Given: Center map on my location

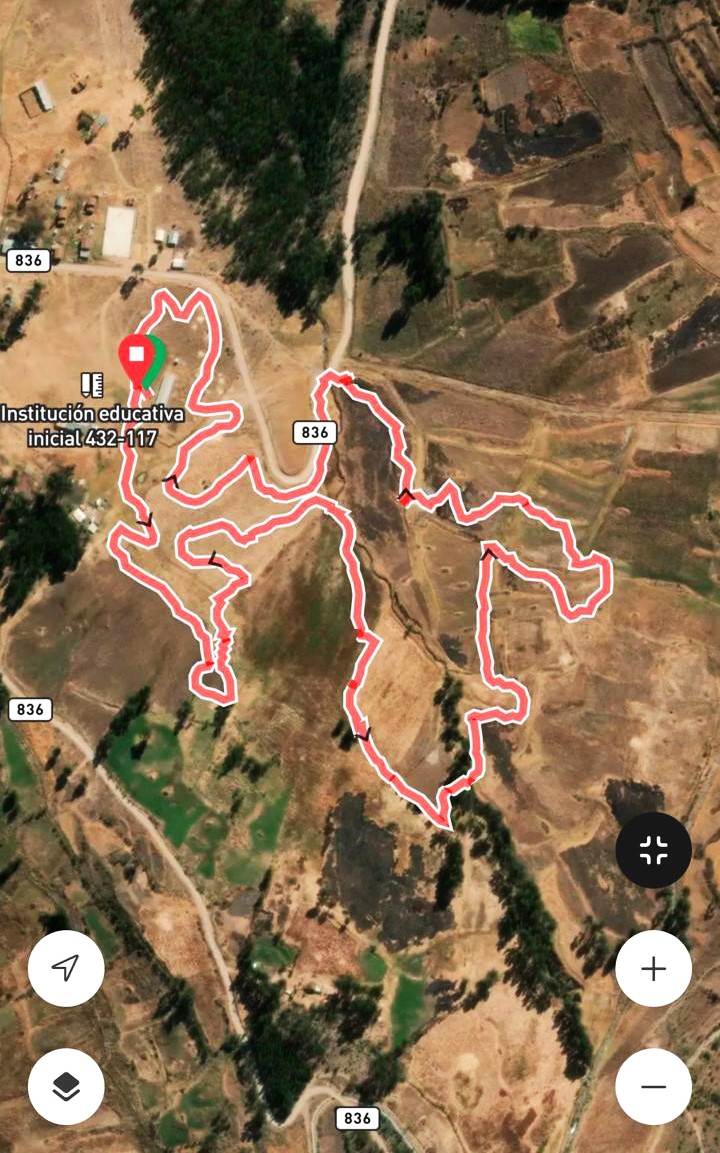Looking at the screenshot, I should point(66,968).
